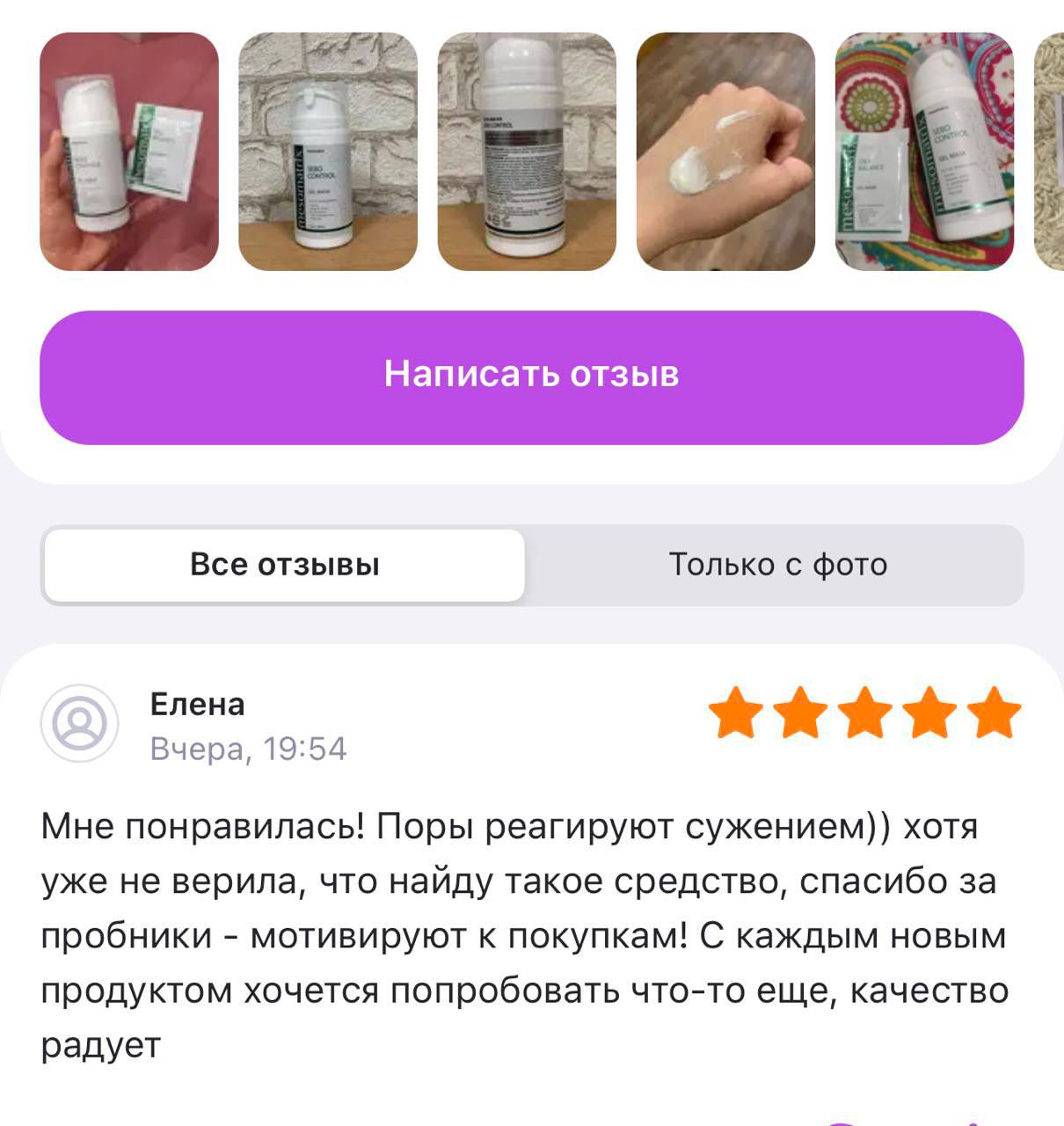Open the photo of bottle against brick wall

[328, 151]
